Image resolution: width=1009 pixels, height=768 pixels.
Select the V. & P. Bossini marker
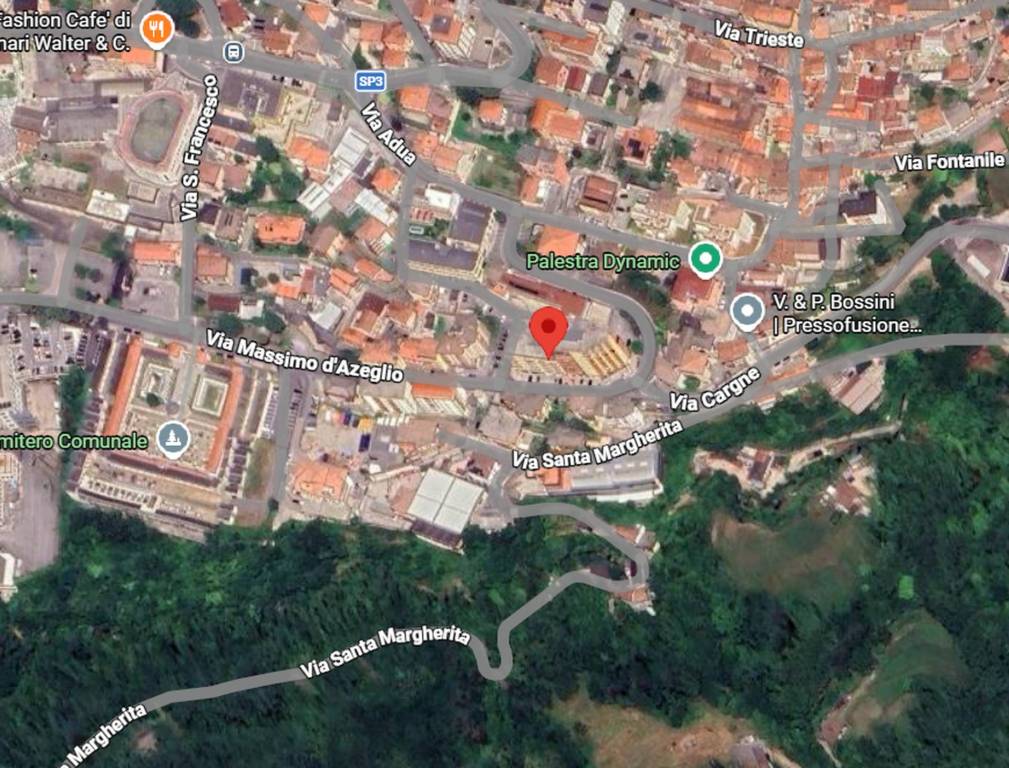coord(747,312)
